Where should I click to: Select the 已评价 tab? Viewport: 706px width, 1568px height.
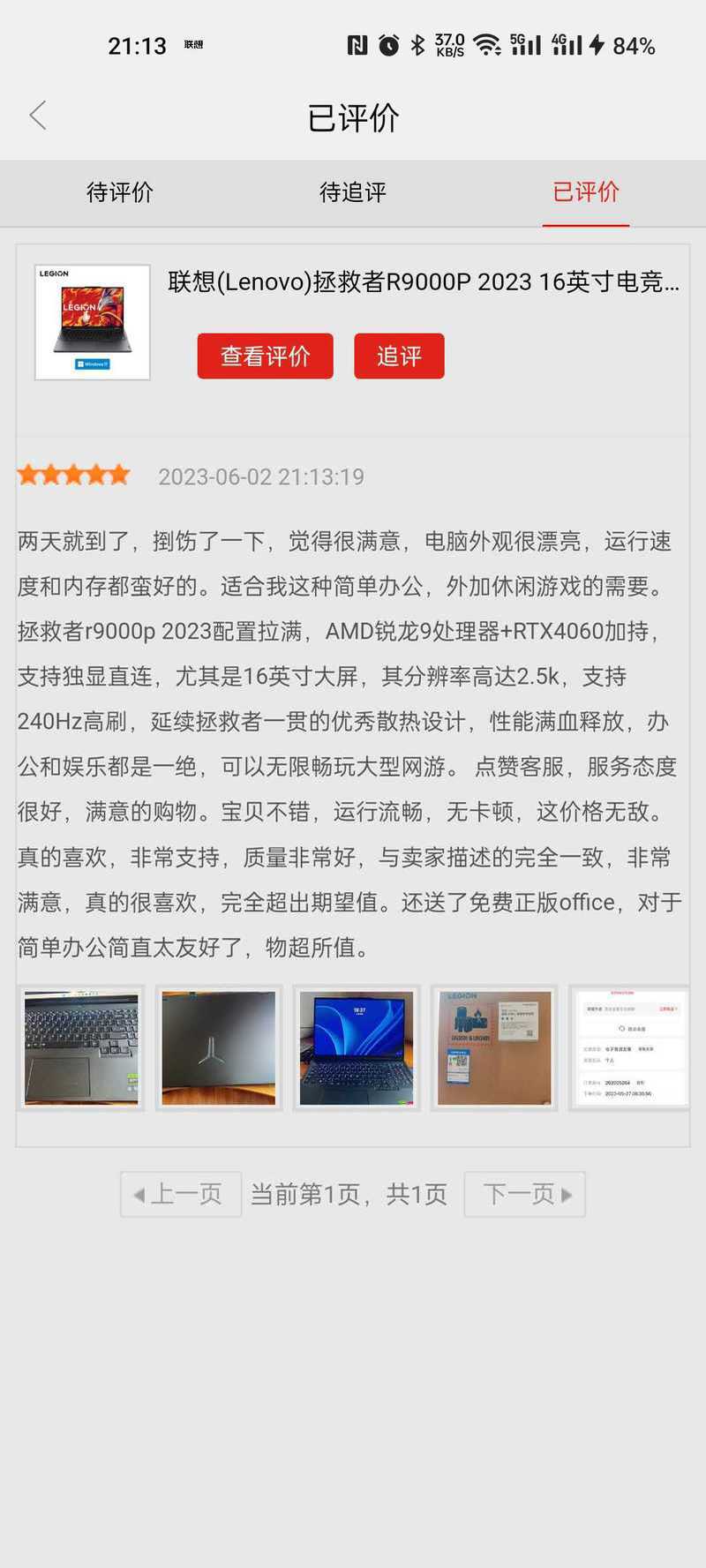[x=586, y=192]
